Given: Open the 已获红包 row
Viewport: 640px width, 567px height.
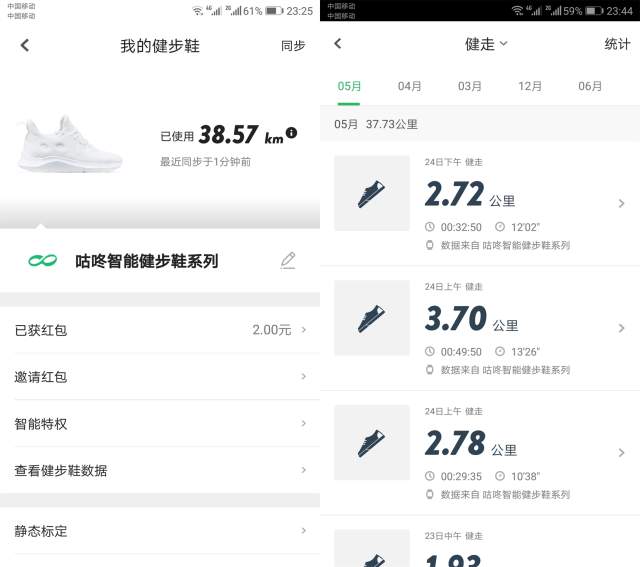Looking at the screenshot, I should pos(160,330).
